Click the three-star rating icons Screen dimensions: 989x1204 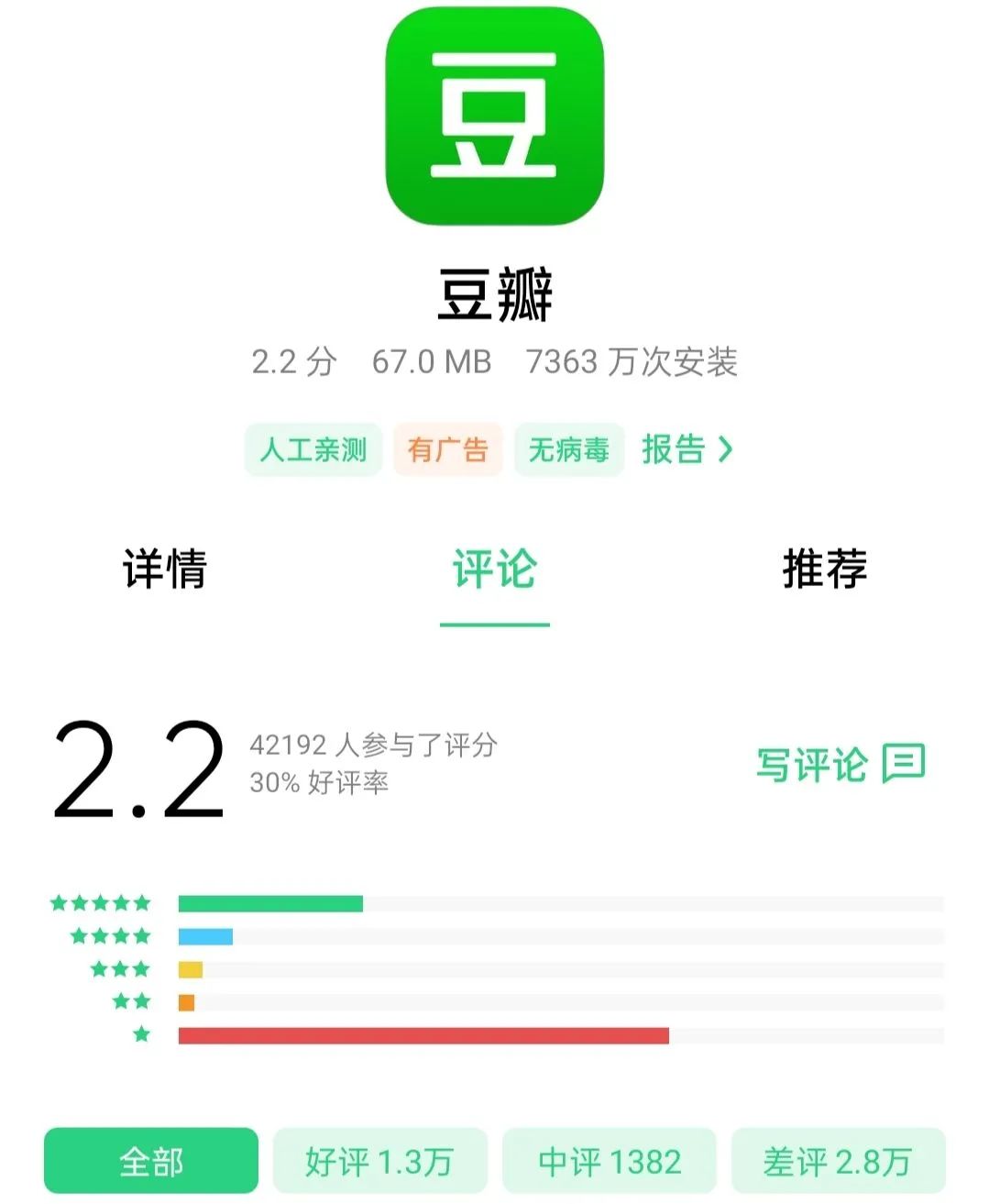pos(121,969)
